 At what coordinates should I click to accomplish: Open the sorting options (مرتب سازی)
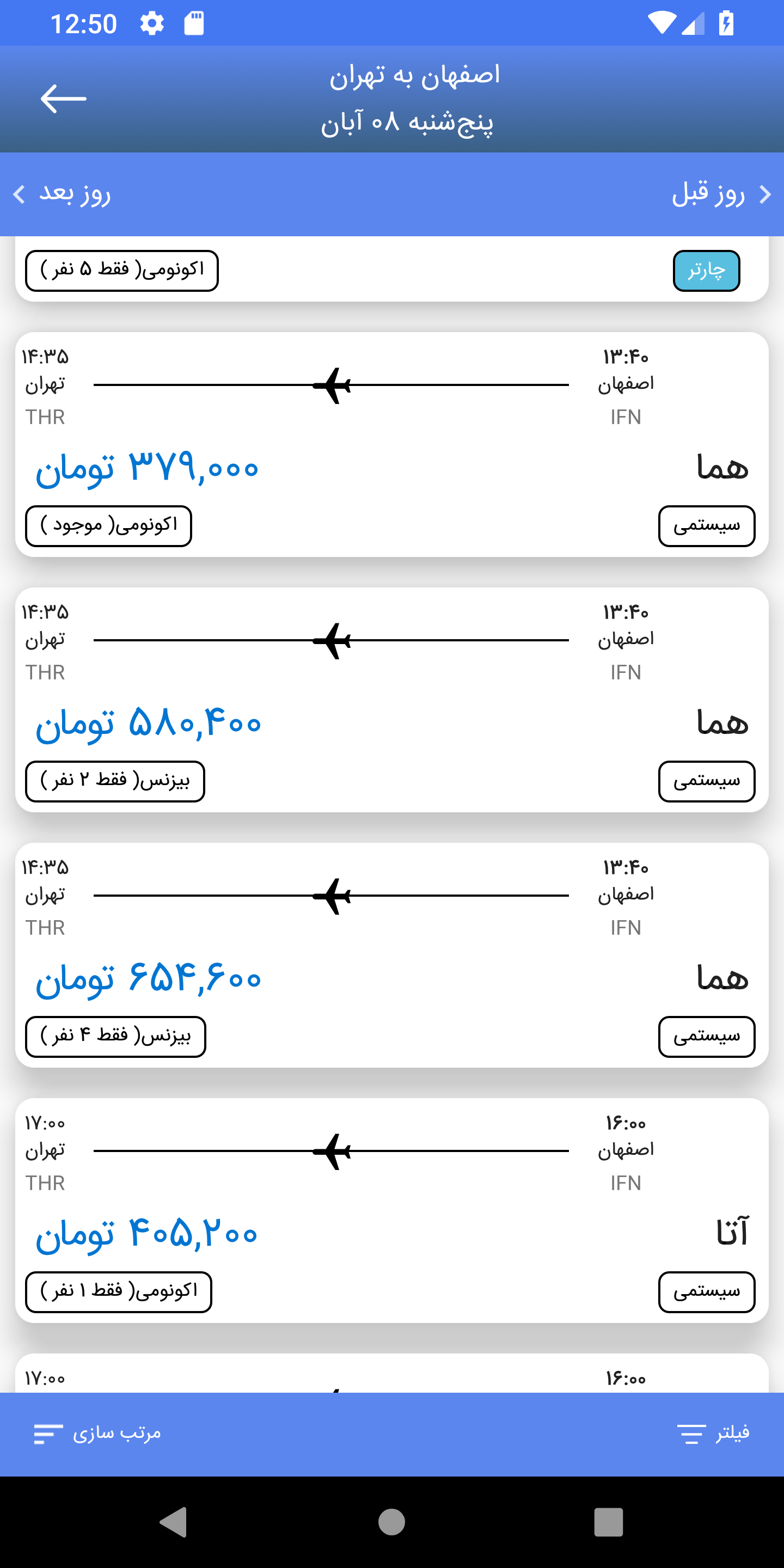point(99,1434)
